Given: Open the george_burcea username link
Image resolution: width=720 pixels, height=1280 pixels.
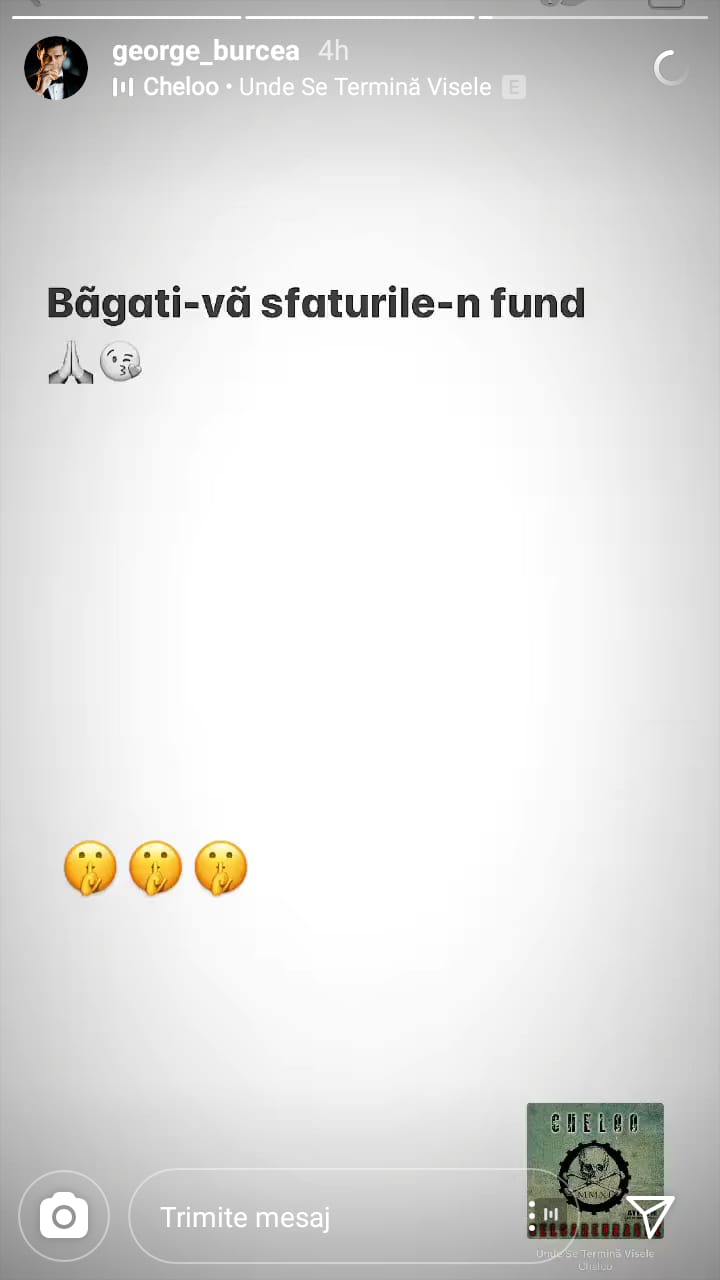Looking at the screenshot, I should 205,50.
